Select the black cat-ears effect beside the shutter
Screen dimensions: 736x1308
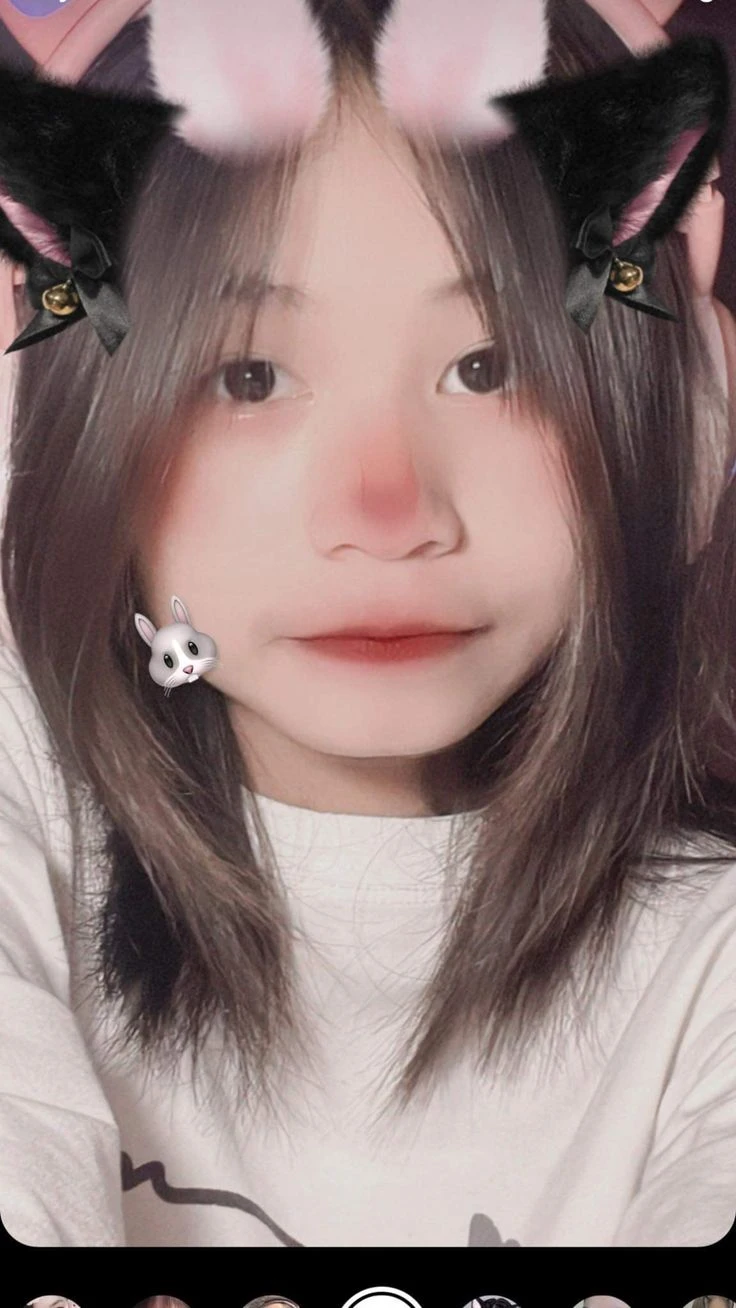click(491, 1303)
